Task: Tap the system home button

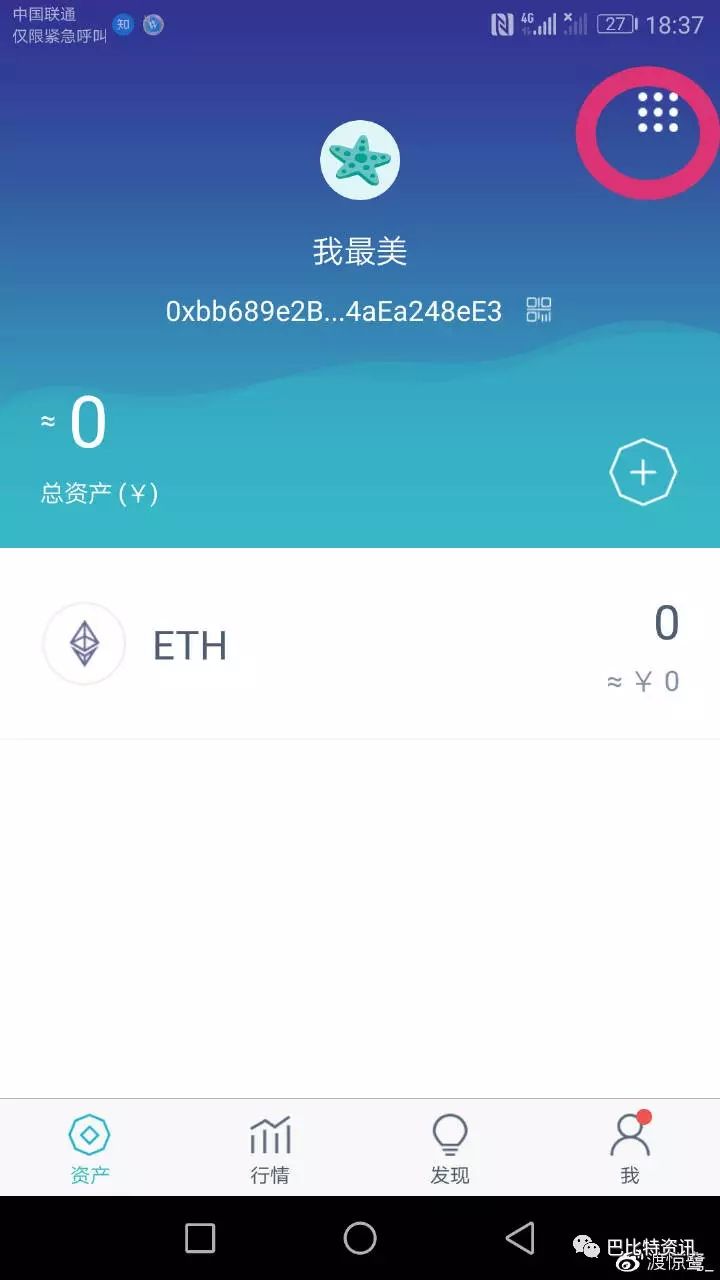Action: 360,1238
